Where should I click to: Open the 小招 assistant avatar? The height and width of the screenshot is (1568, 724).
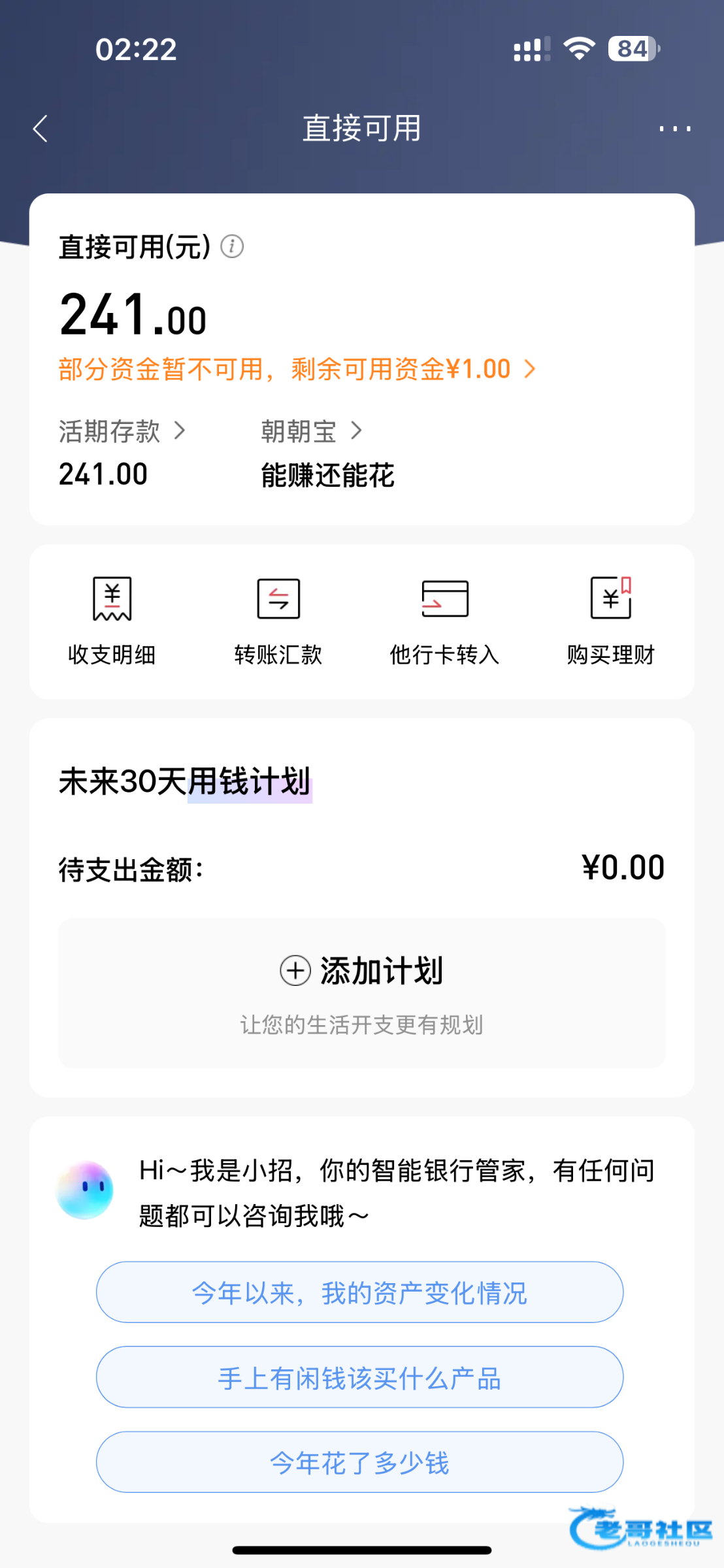coord(85,1190)
